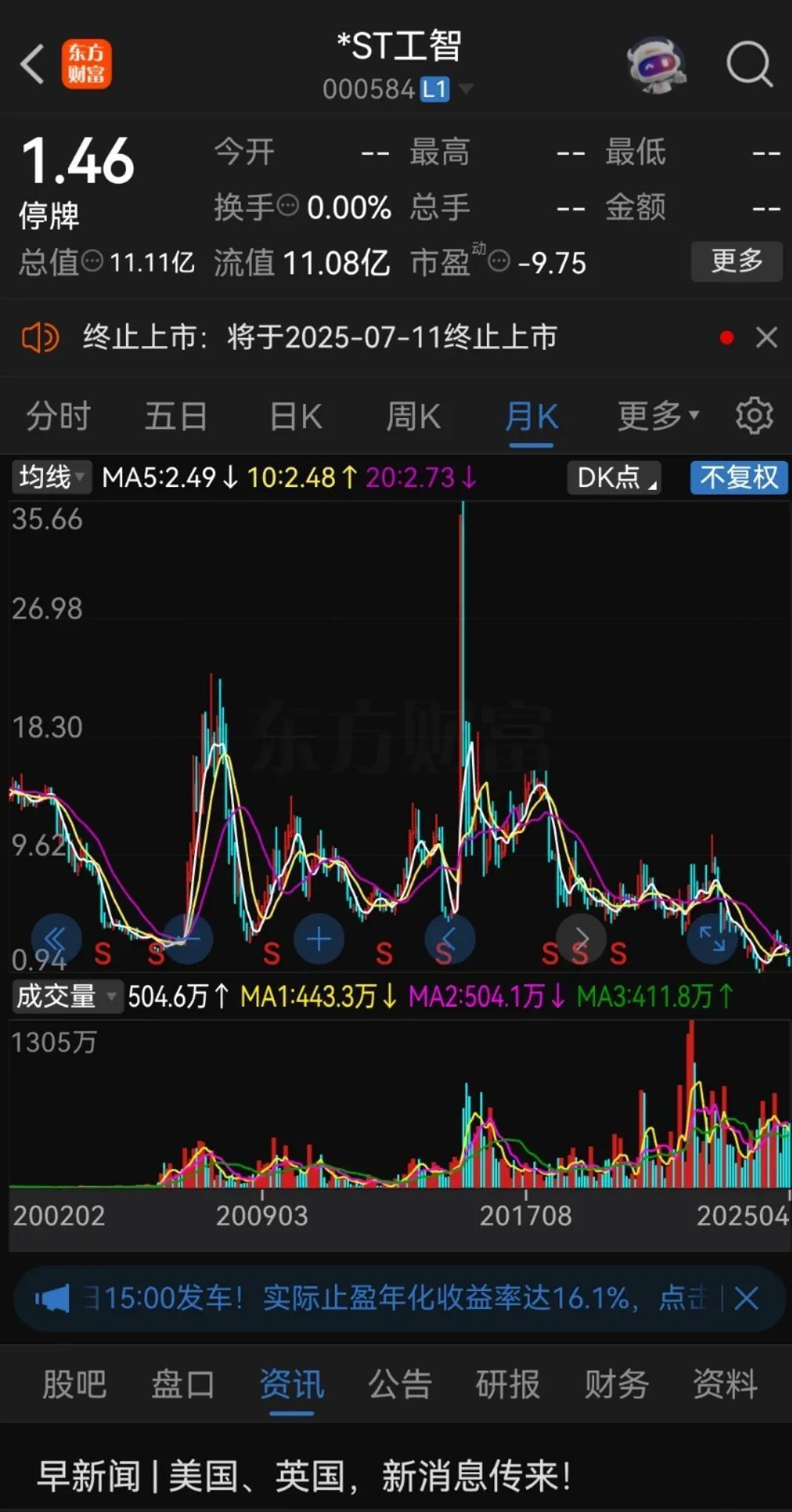This screenshot has height=1512, width=792.
Task: Tap 更多 button for more quote data
Action: click(736, 261)
